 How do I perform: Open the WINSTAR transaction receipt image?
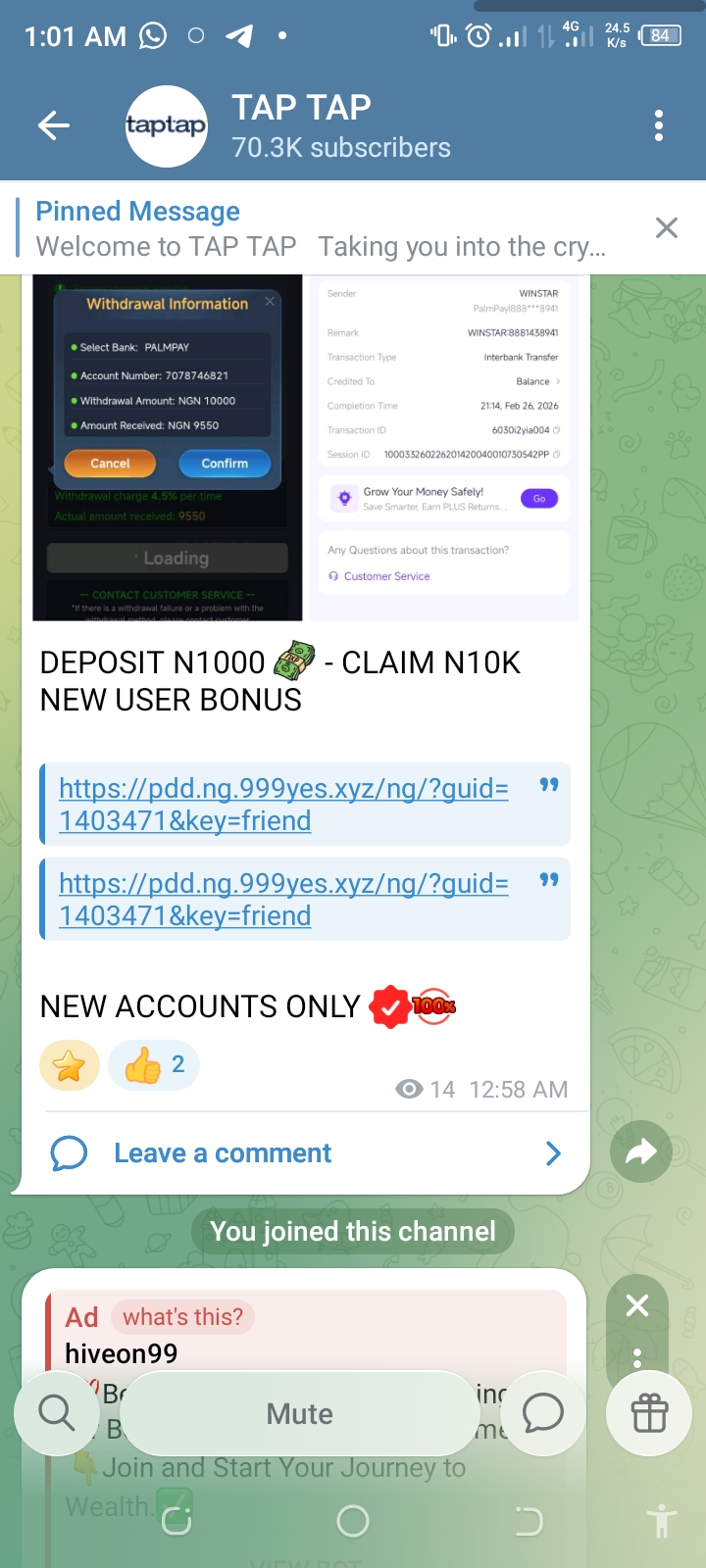coord(444,448)
